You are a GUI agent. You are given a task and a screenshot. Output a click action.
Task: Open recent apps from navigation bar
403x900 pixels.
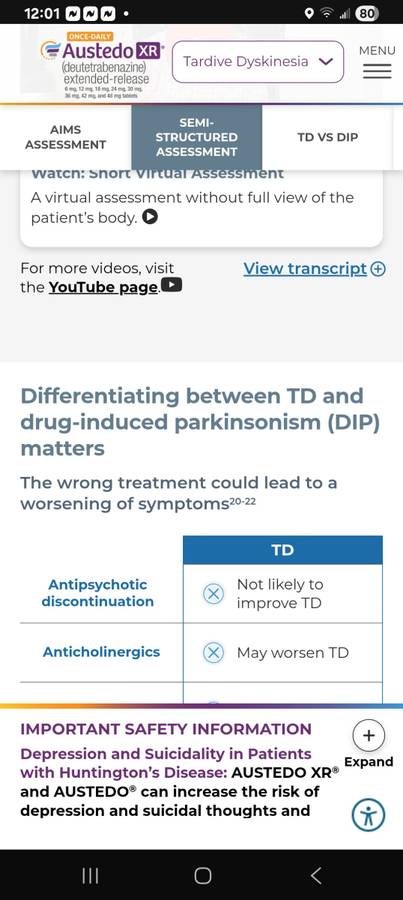coord(90,875)
